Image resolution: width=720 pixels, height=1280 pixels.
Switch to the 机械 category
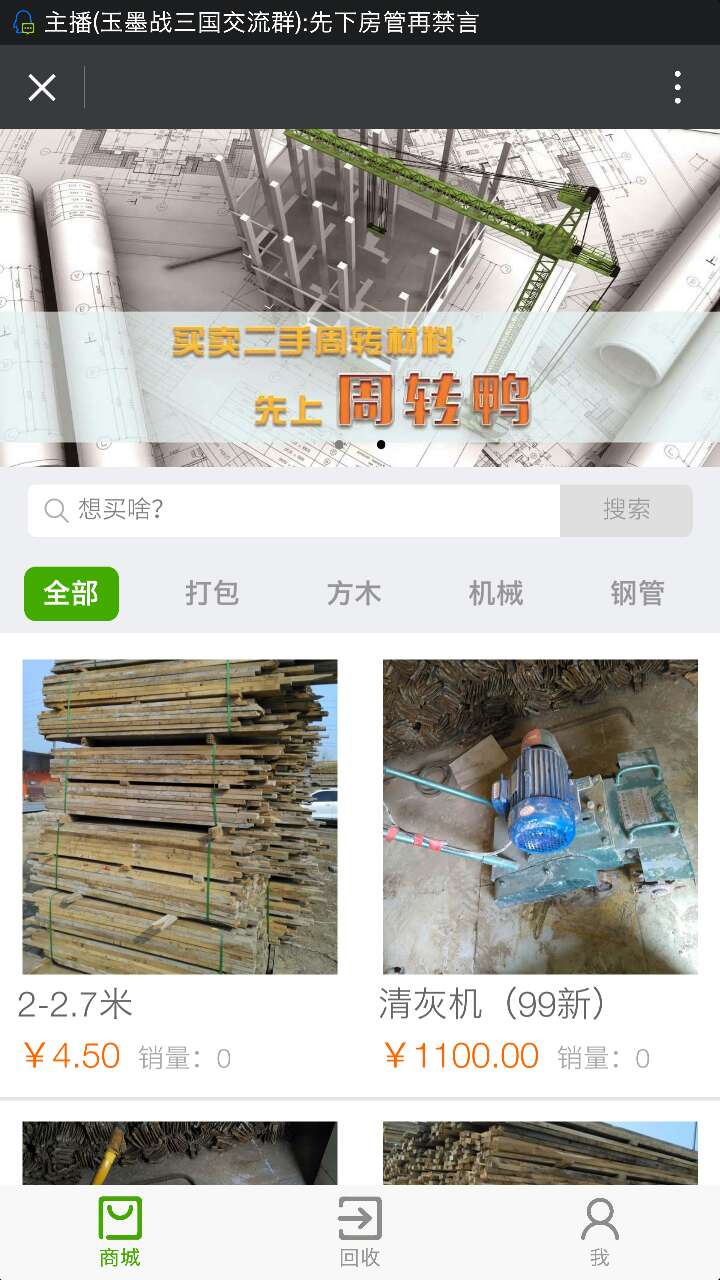point(496,594)
